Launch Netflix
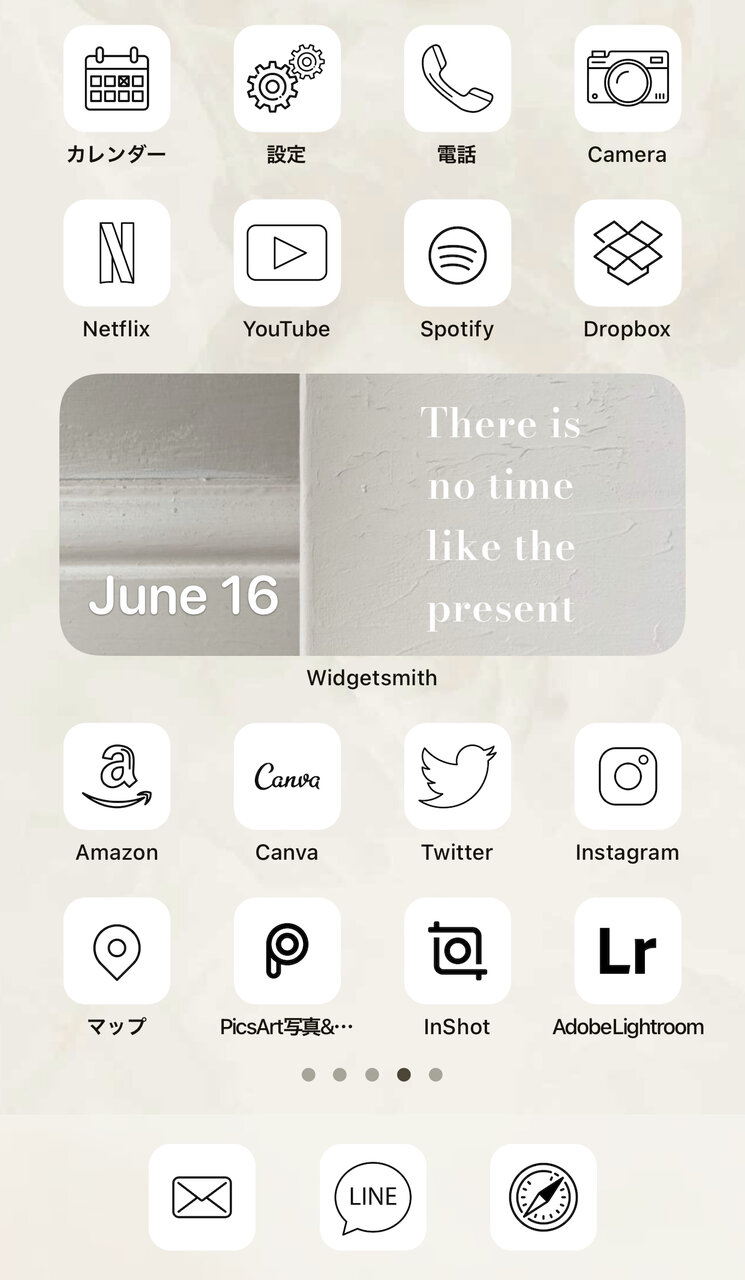Screen dimensions: 745x1280 (x=117, y=252)
